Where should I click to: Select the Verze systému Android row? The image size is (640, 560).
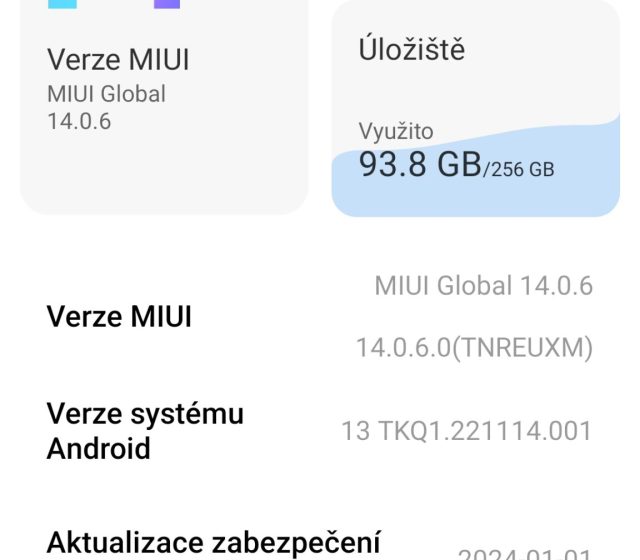320,431
